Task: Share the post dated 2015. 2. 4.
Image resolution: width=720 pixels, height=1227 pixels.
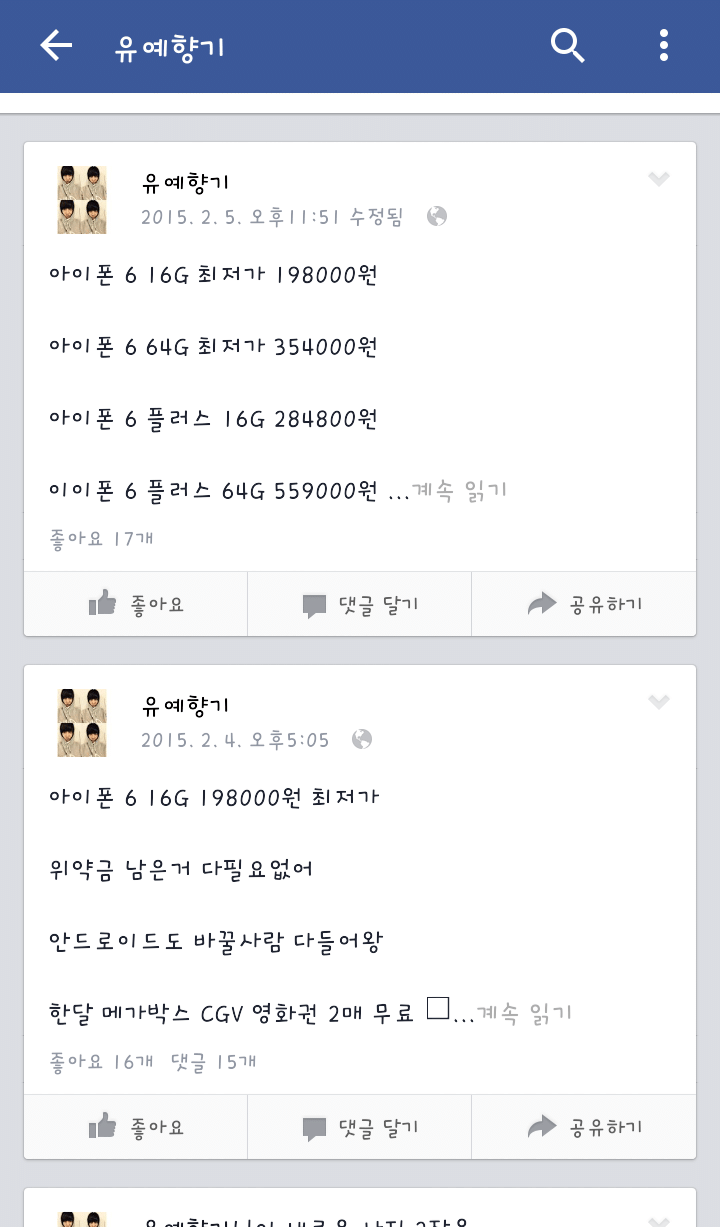Action: tap(584, 1127)
